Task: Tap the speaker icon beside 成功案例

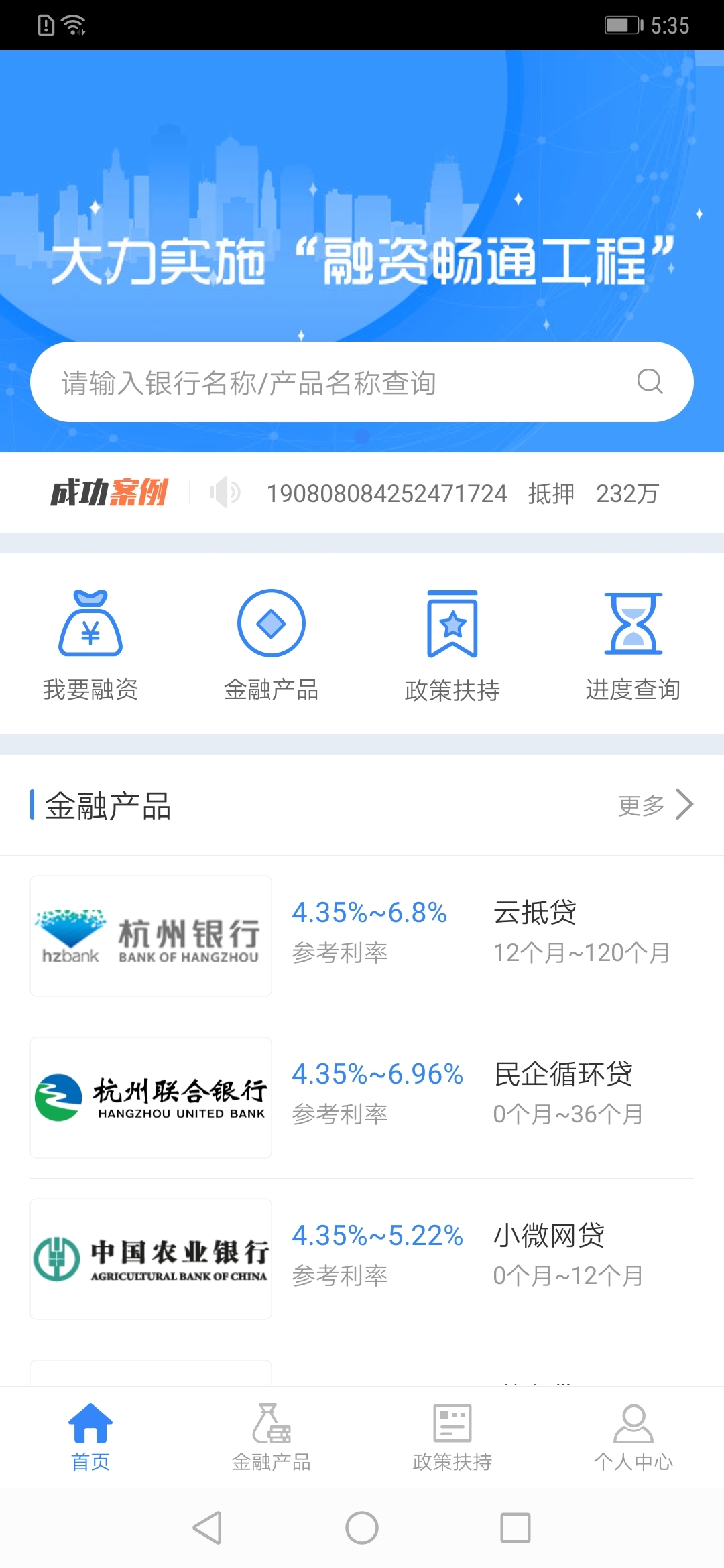Action: tap(226, 494)
